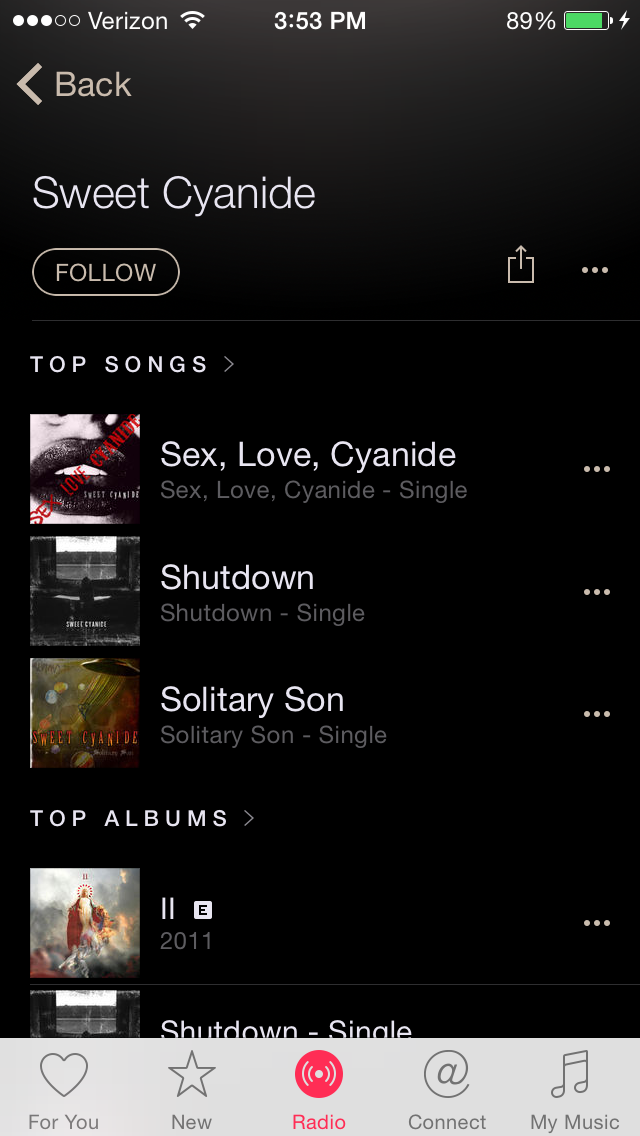Go back to the previous screen
The height and width of the screenshot is (1136, 640).
(75, 85)
